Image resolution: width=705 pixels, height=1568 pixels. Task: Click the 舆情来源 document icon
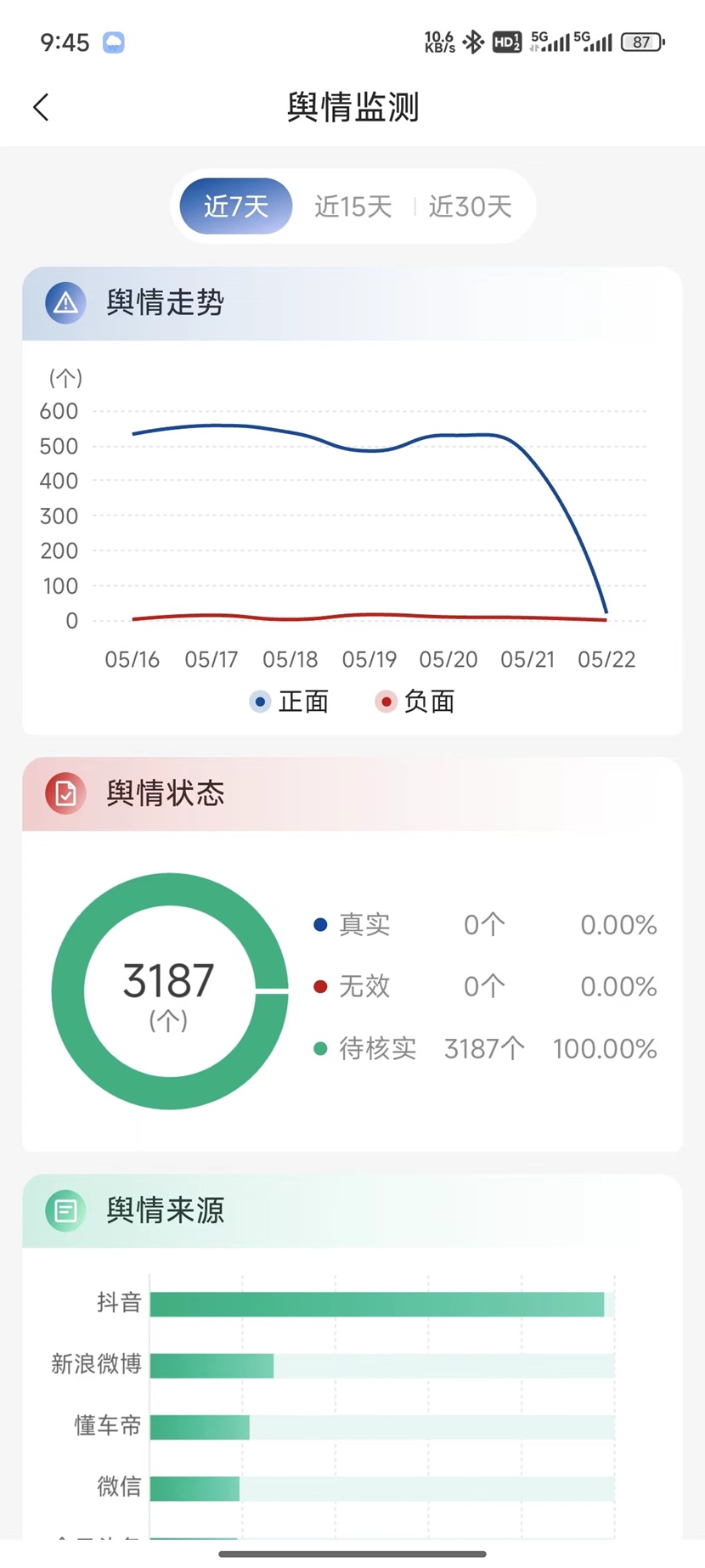64,1211
